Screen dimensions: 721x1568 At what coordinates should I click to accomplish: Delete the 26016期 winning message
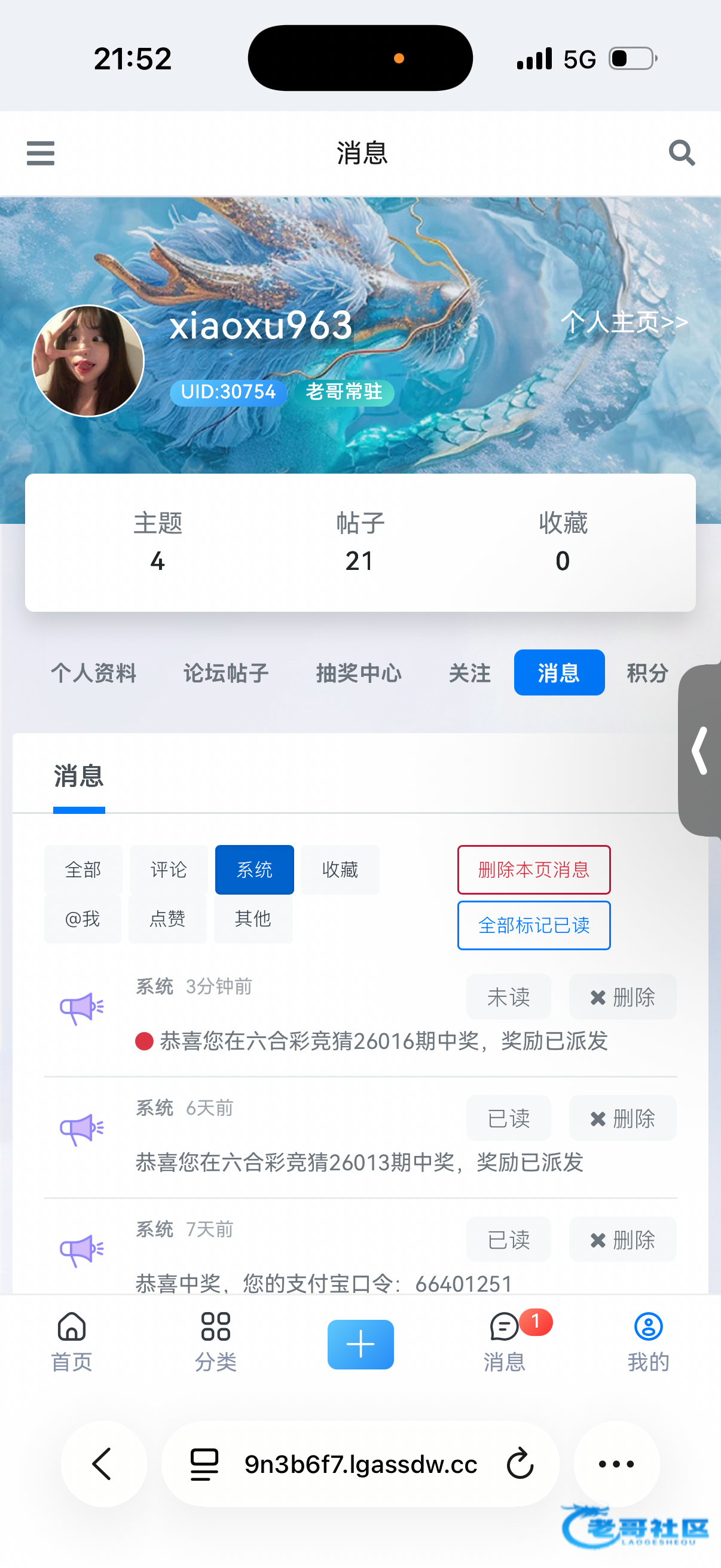coord(622,997)
